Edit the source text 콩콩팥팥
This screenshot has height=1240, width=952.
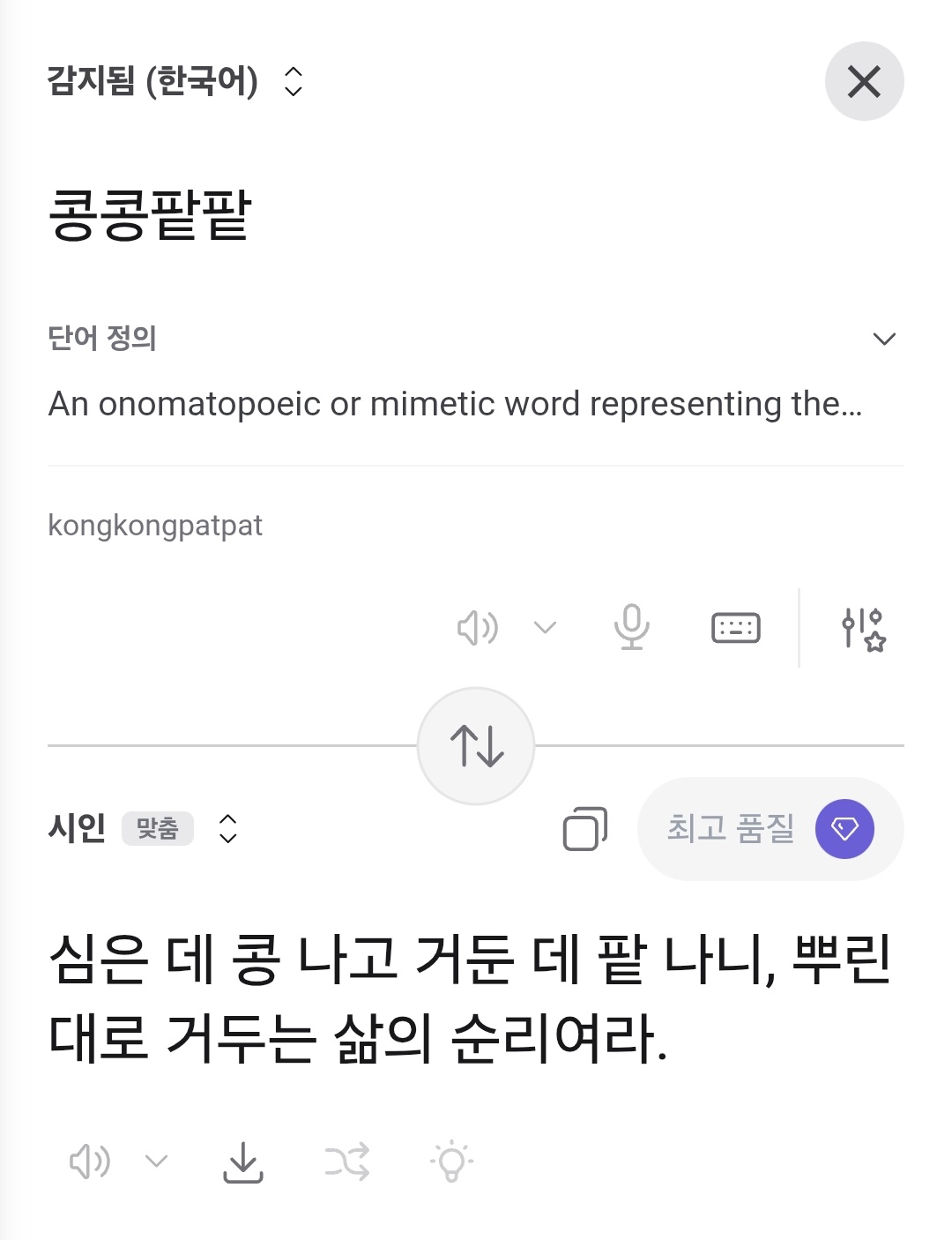(x=150, y=215)
